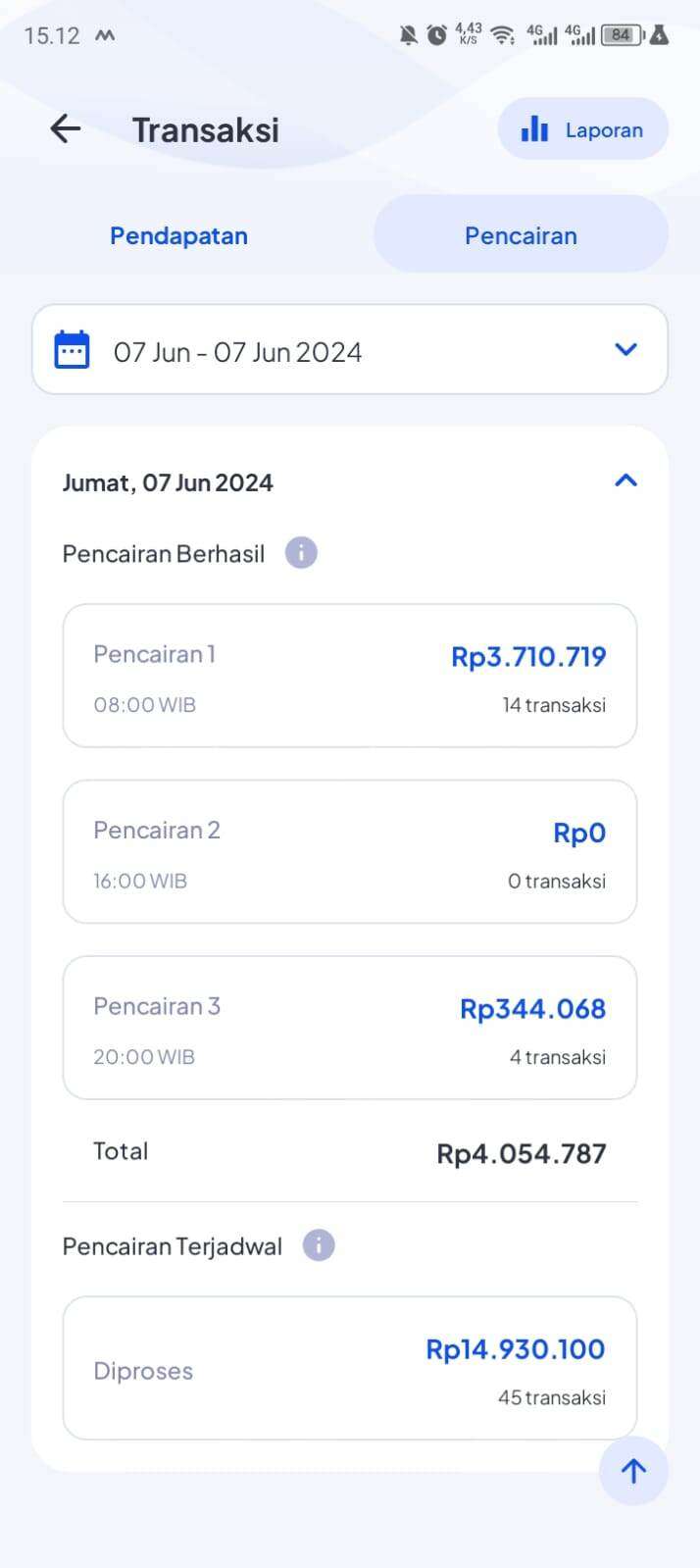The height and width of the screenshot is (1568, 700).
Task: Open Pencairan 3 card at 20:00 WIB
Action: tap(350, 1028)
